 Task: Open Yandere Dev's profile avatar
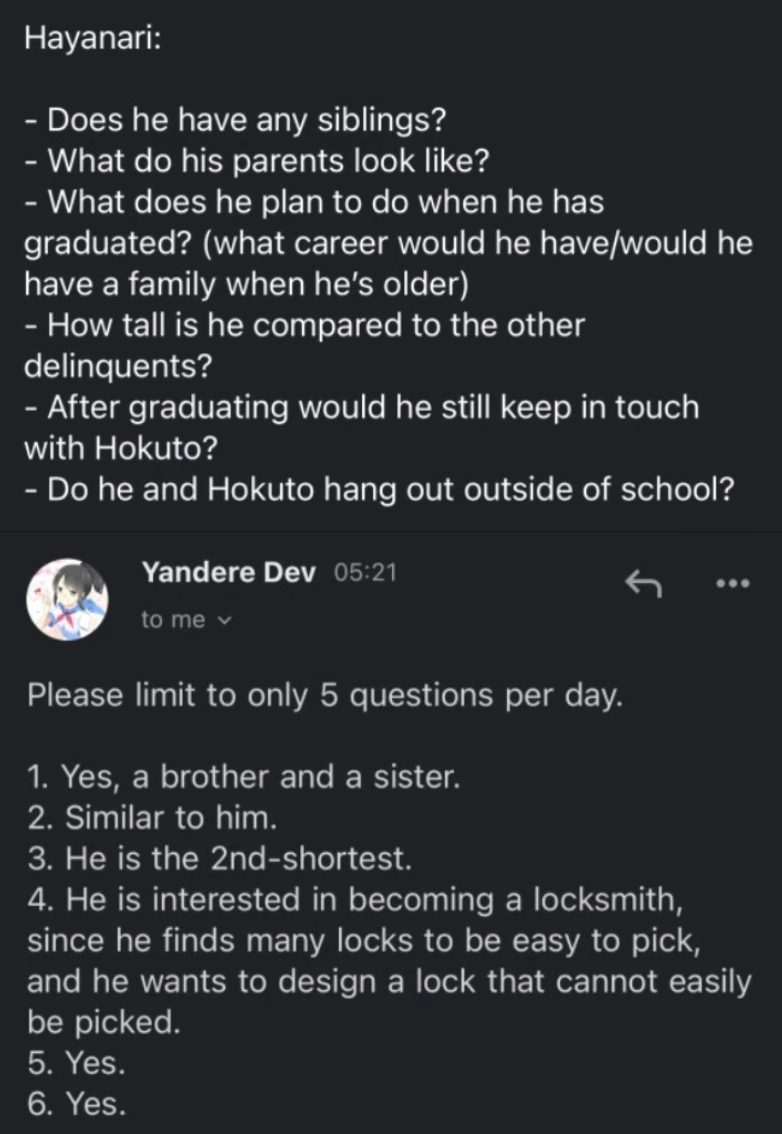pyautogui.click(x=67, y=600)
